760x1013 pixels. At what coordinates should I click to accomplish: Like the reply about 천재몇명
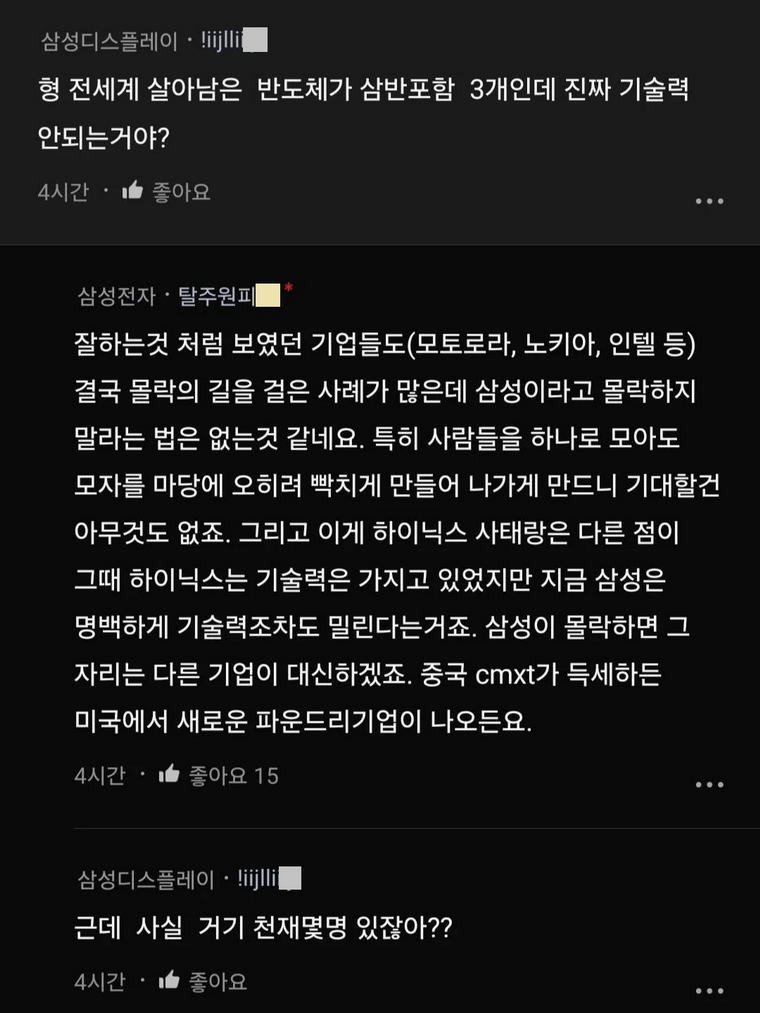(x=169, y=981)
